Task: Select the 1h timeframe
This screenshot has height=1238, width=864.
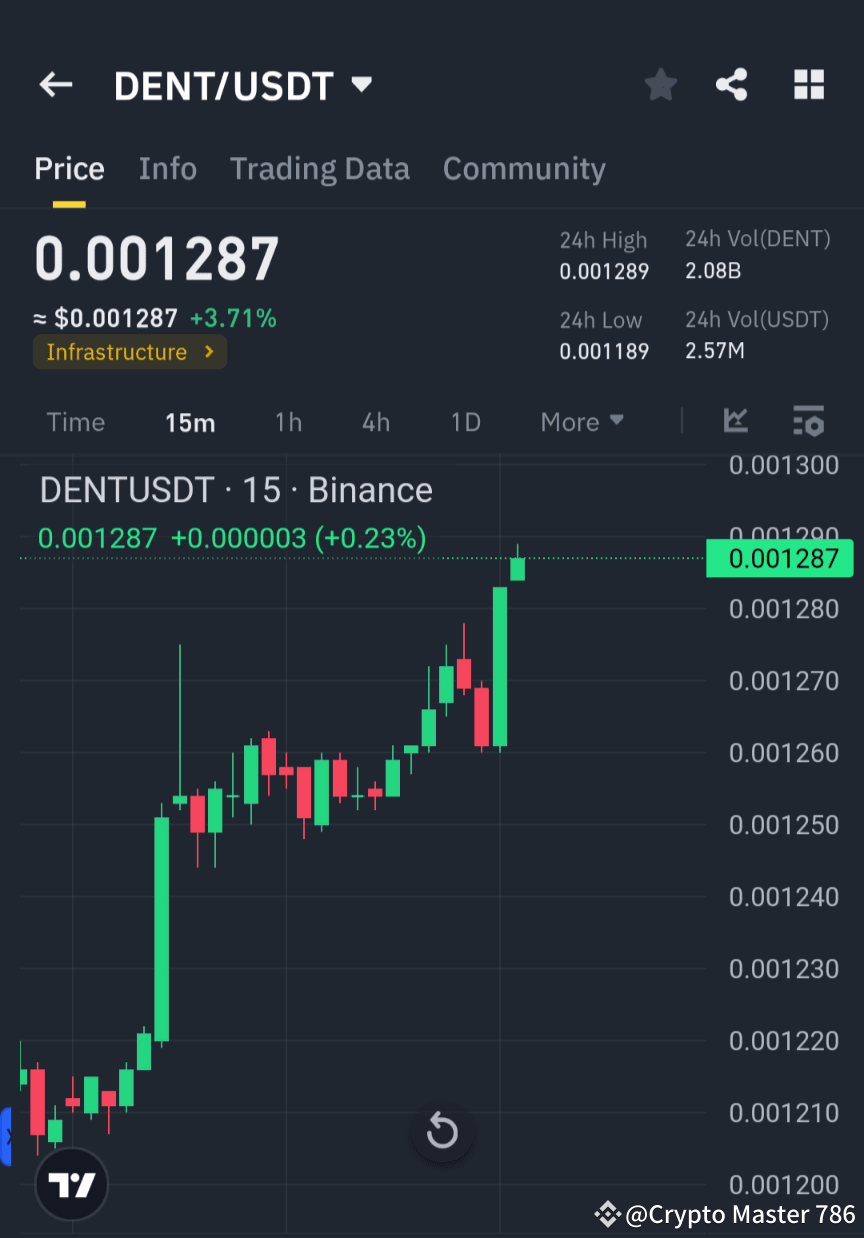Action: (x=288, y=421)
